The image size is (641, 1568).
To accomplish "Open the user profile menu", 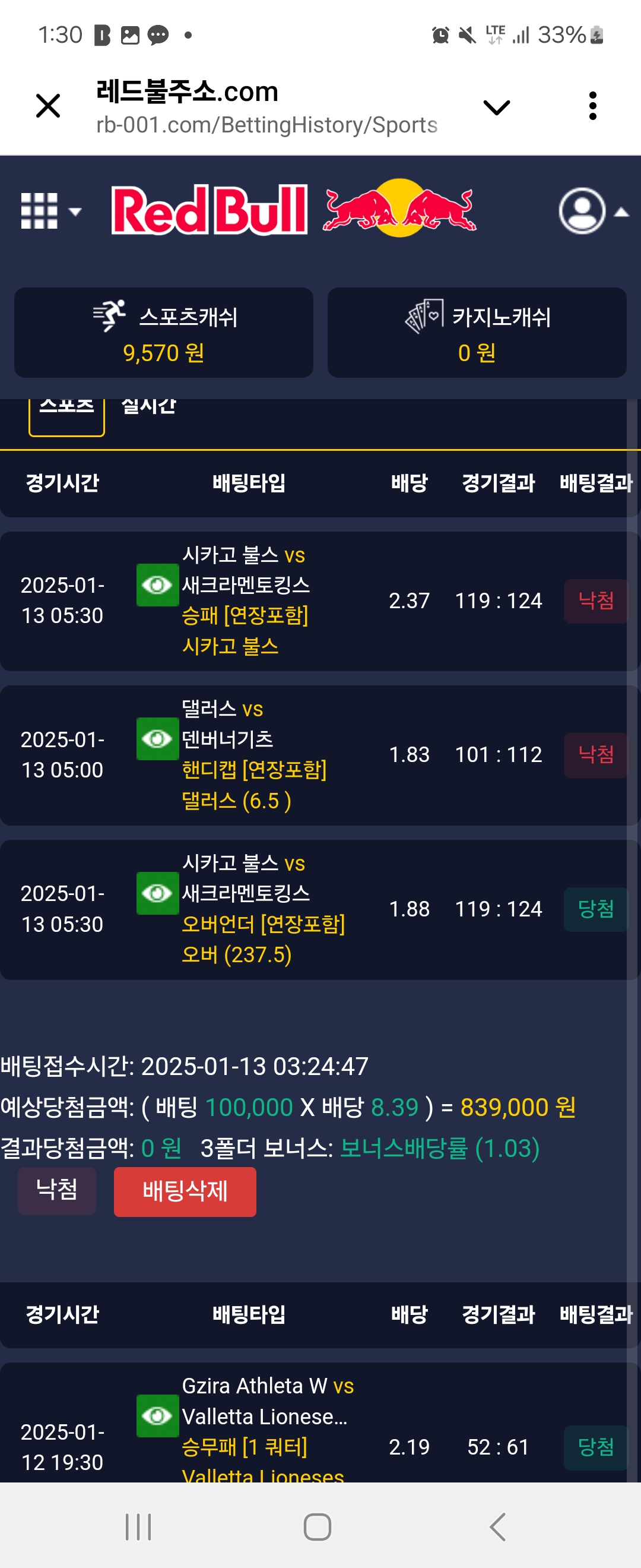I will point(591,211).
